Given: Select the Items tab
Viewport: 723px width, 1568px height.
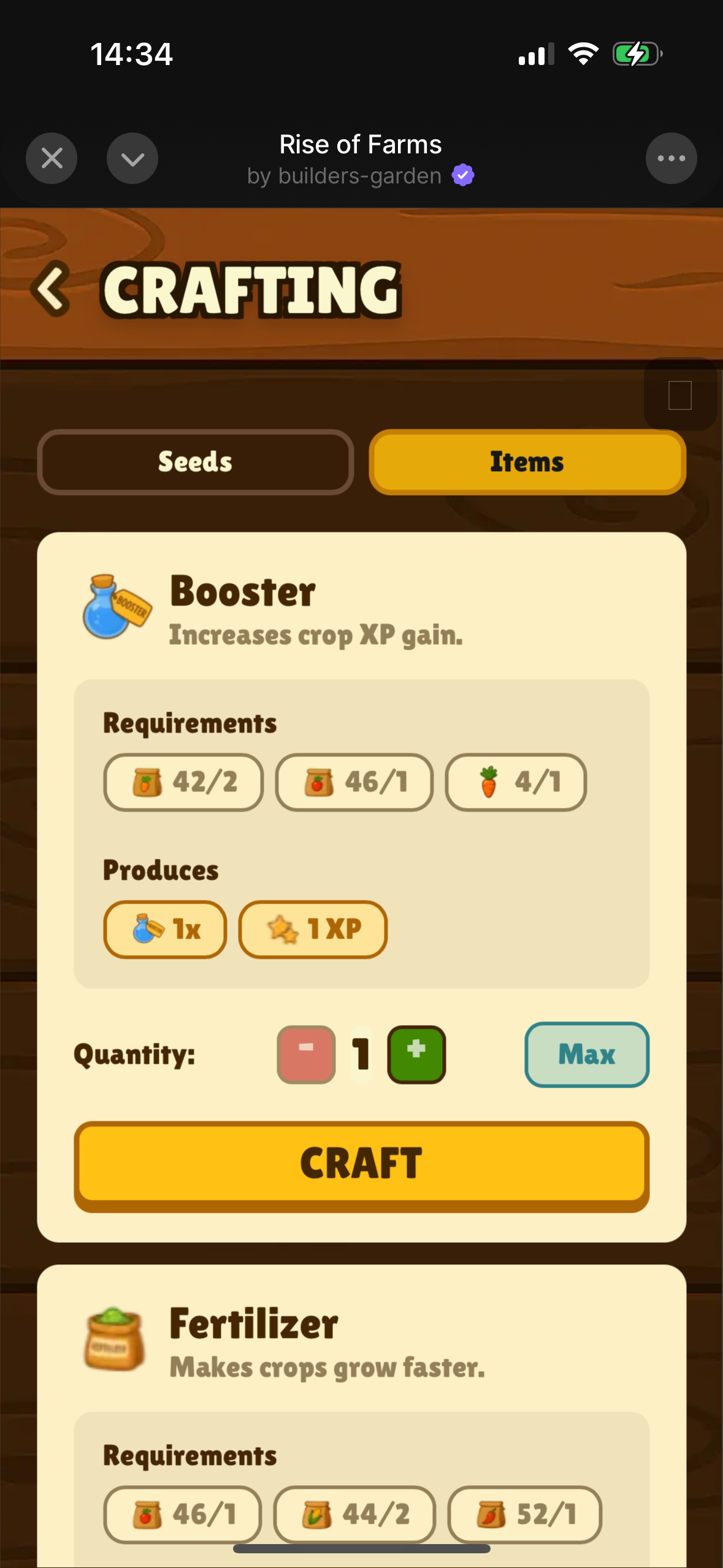Looking at the screenshot, I should (x=527, y=462).
